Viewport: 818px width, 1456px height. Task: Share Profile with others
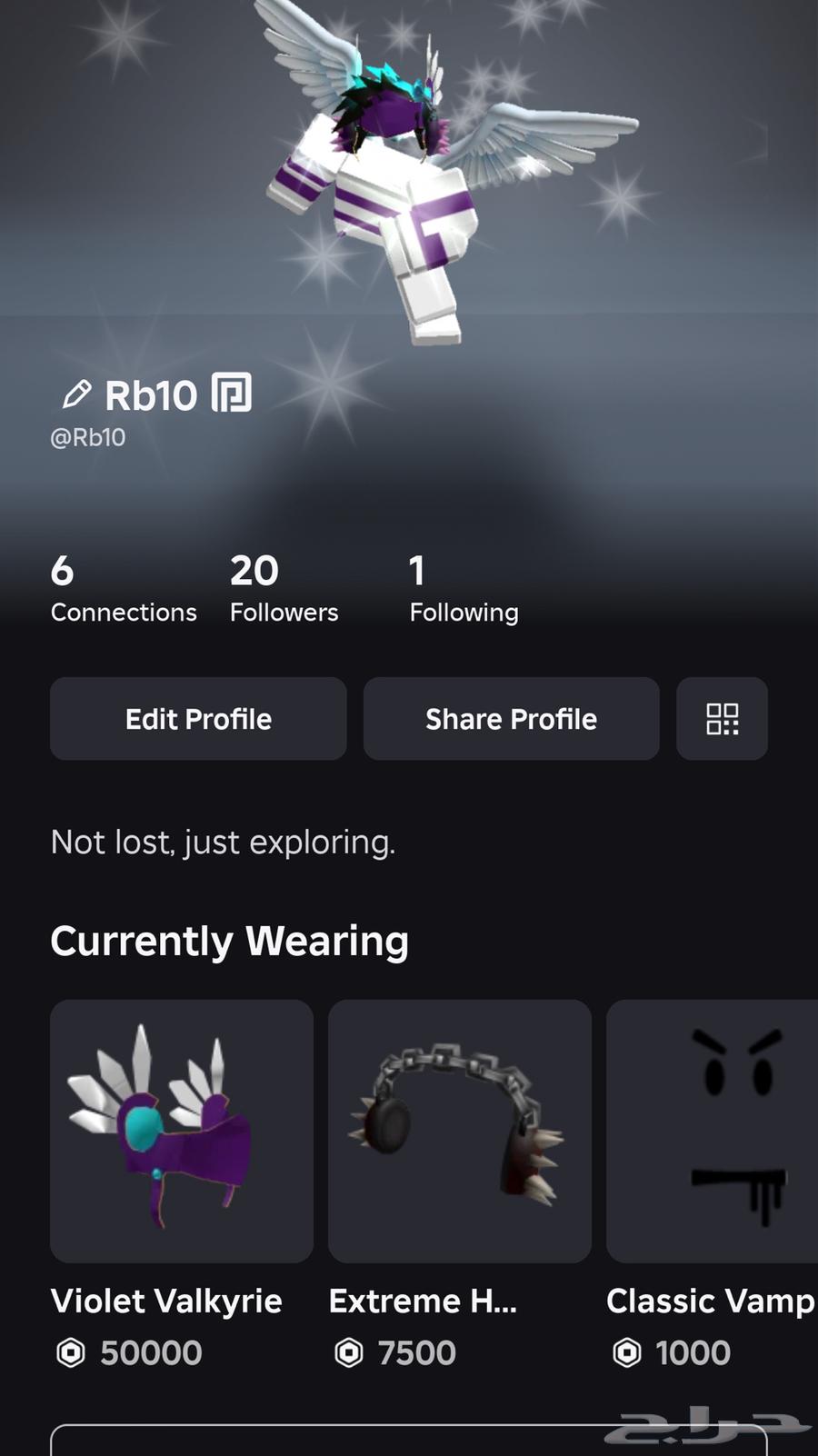point(511,719)
